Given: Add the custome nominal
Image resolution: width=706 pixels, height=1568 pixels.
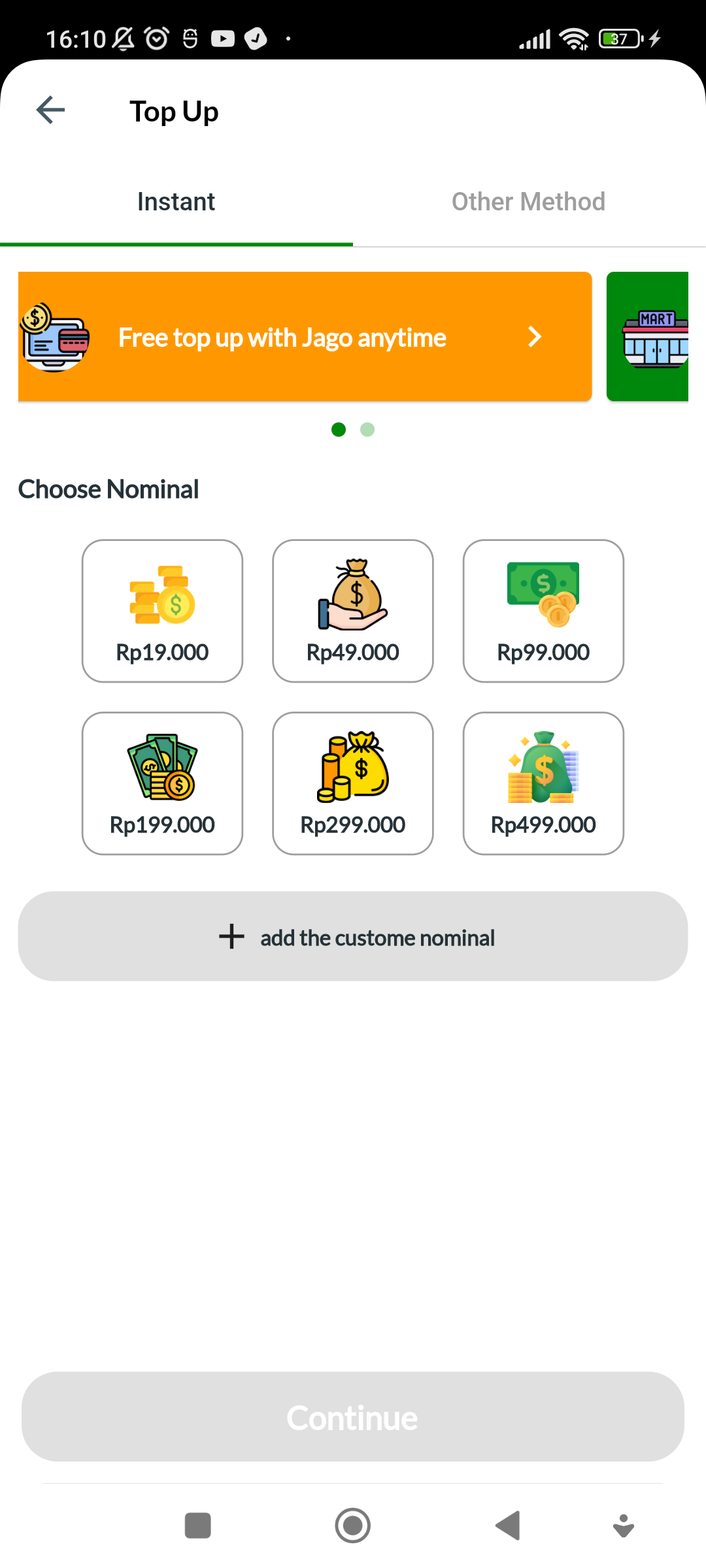Looking at the screenshot, I should coord(353,936).
